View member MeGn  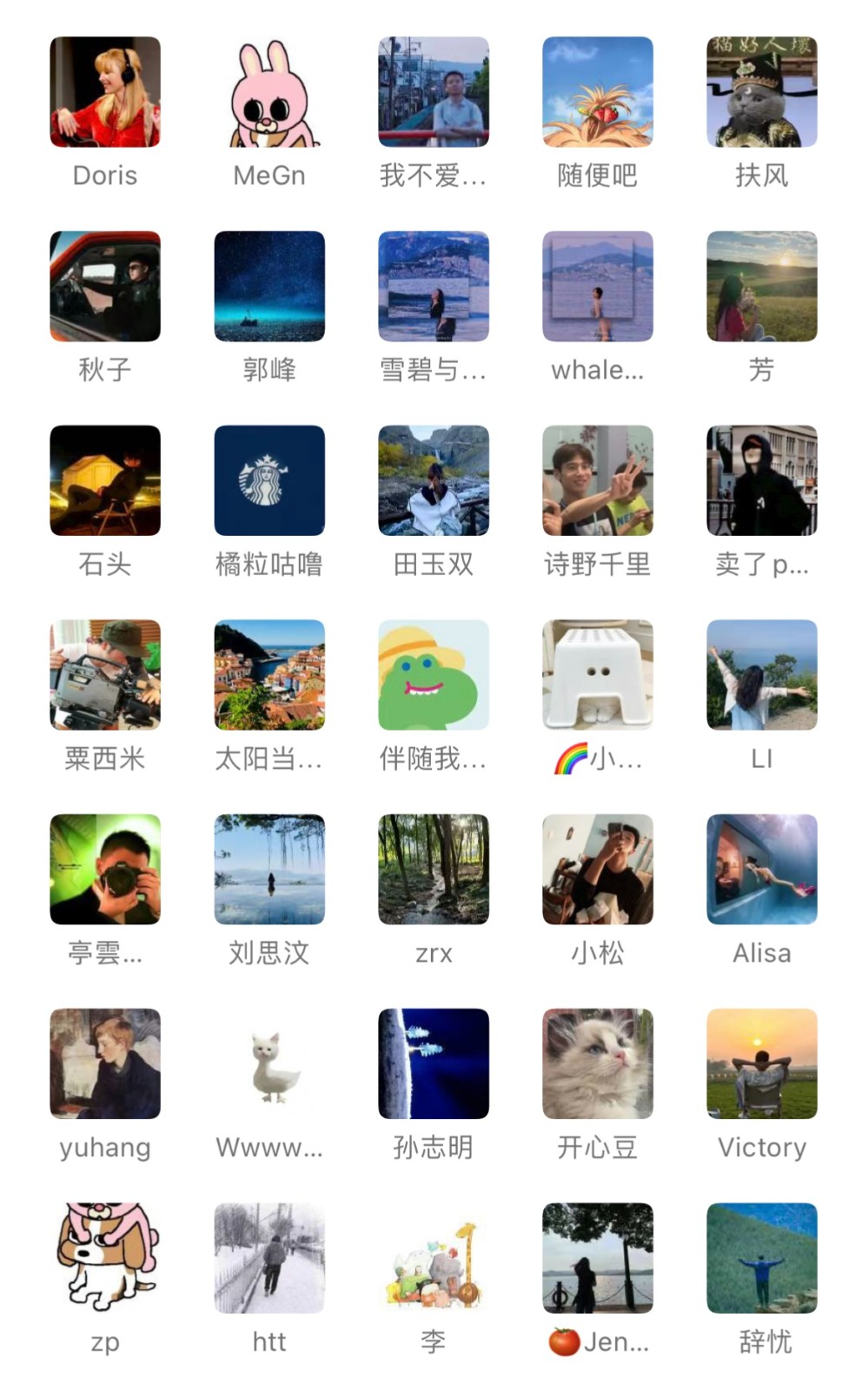pos(269,92)
